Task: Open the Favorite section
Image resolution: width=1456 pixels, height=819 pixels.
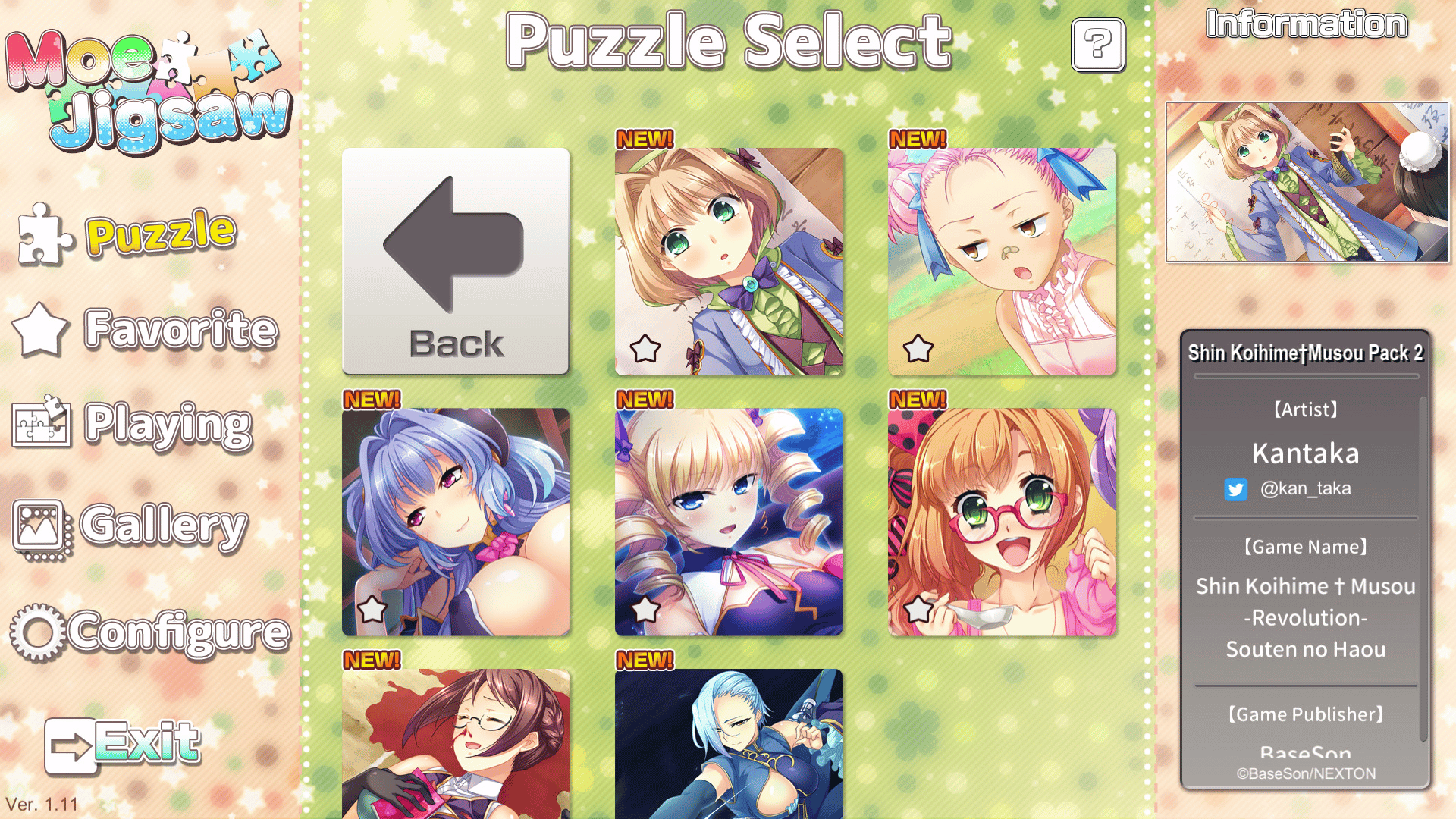Action: [x=146, y=329]
